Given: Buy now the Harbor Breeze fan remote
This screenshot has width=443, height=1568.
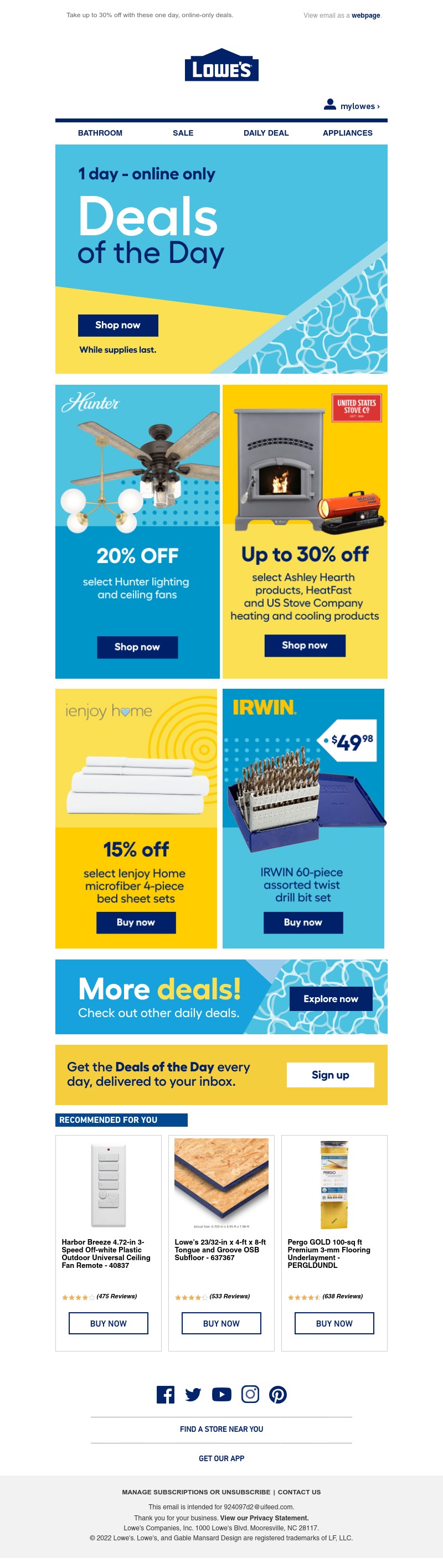Looking at the screenshot, I should [x=109, y=1323].
